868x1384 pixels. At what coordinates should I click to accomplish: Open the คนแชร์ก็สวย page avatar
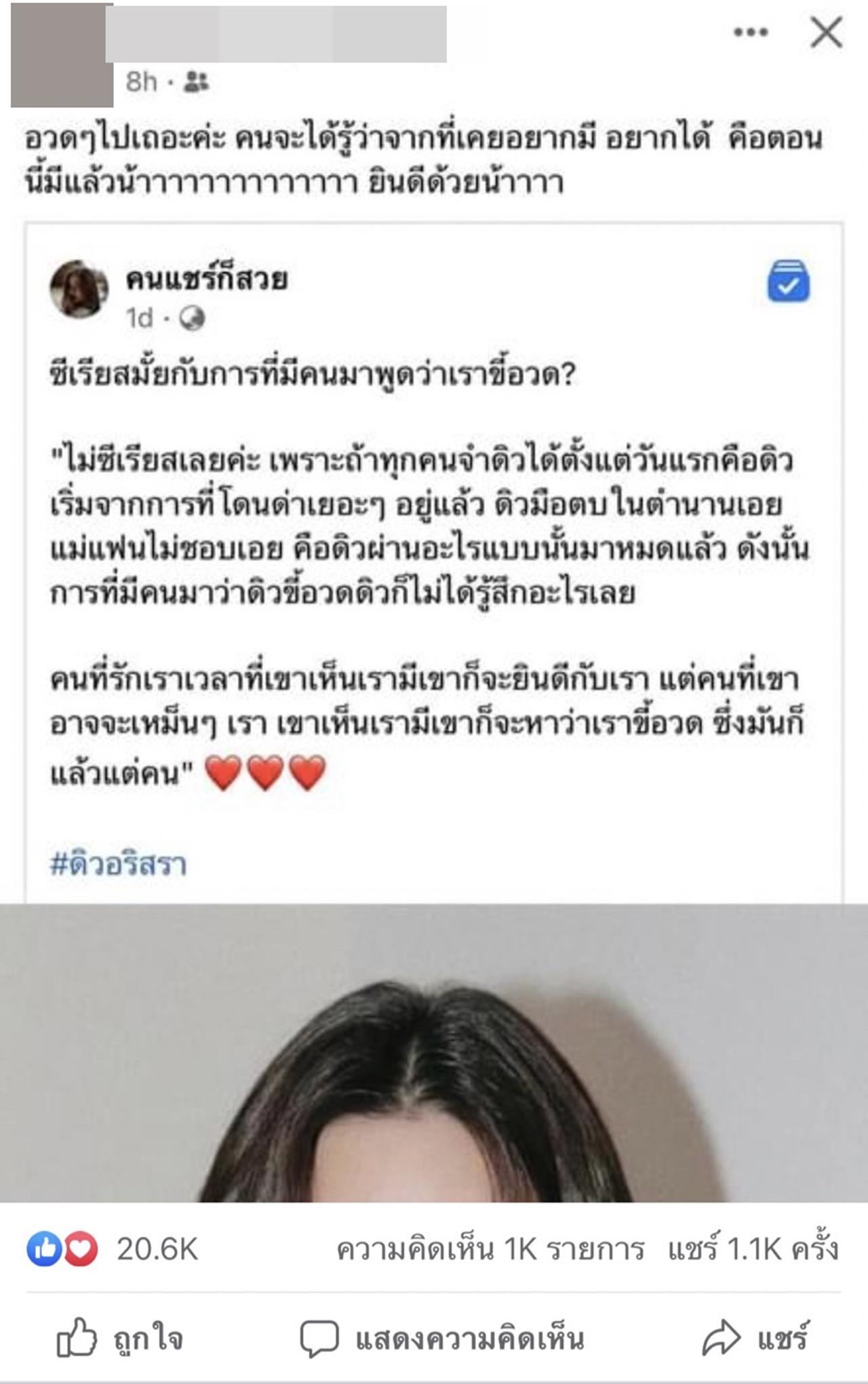(79, 290)
